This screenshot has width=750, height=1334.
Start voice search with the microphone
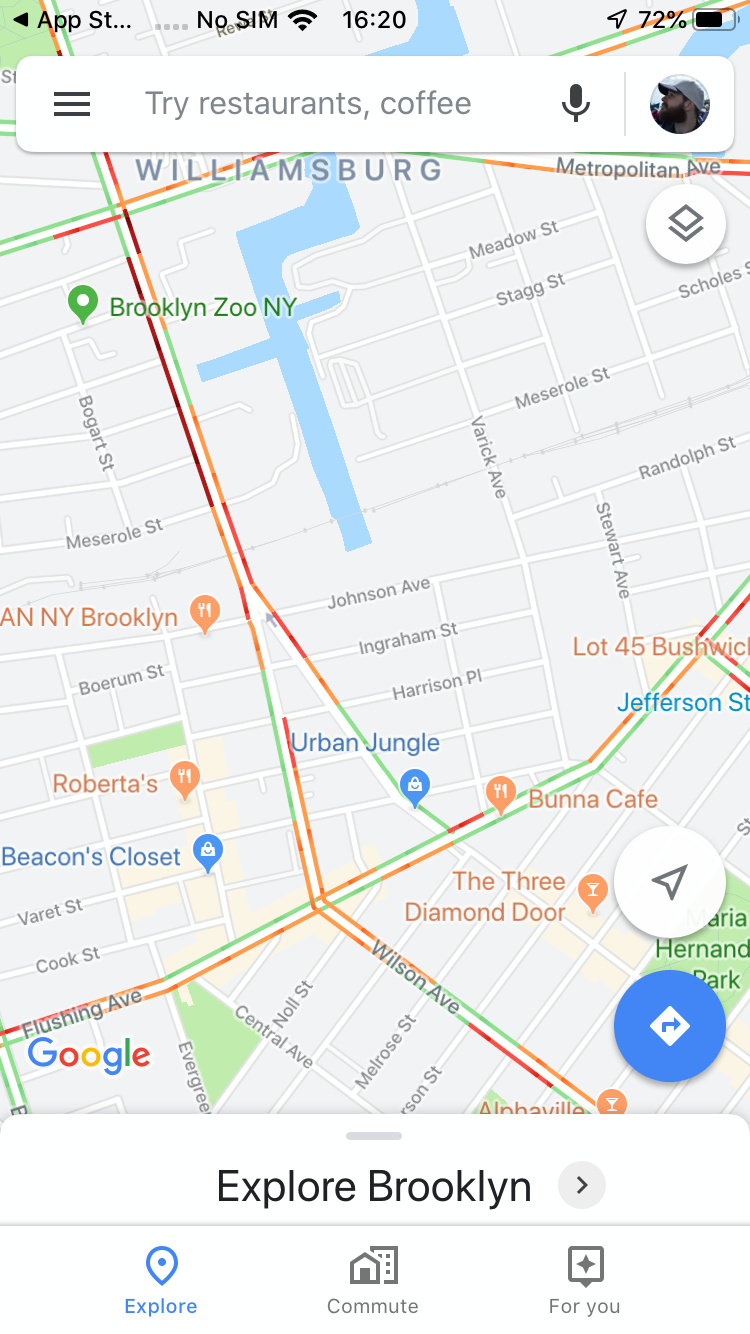pyautogui.click(x=576, y=104)
